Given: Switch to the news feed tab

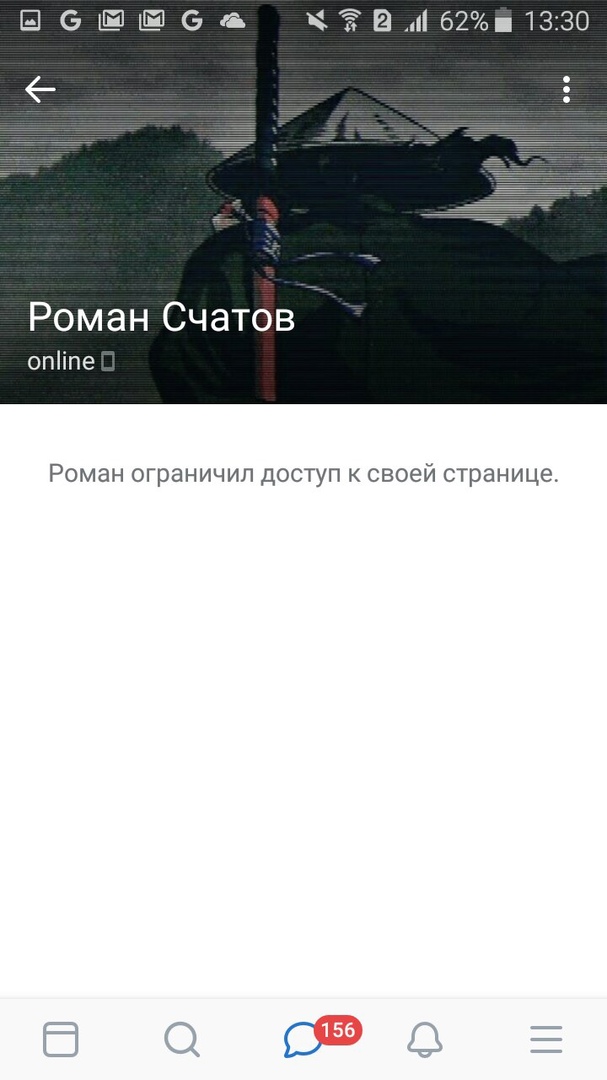Looking at the screenshot, I should 60,1039.
